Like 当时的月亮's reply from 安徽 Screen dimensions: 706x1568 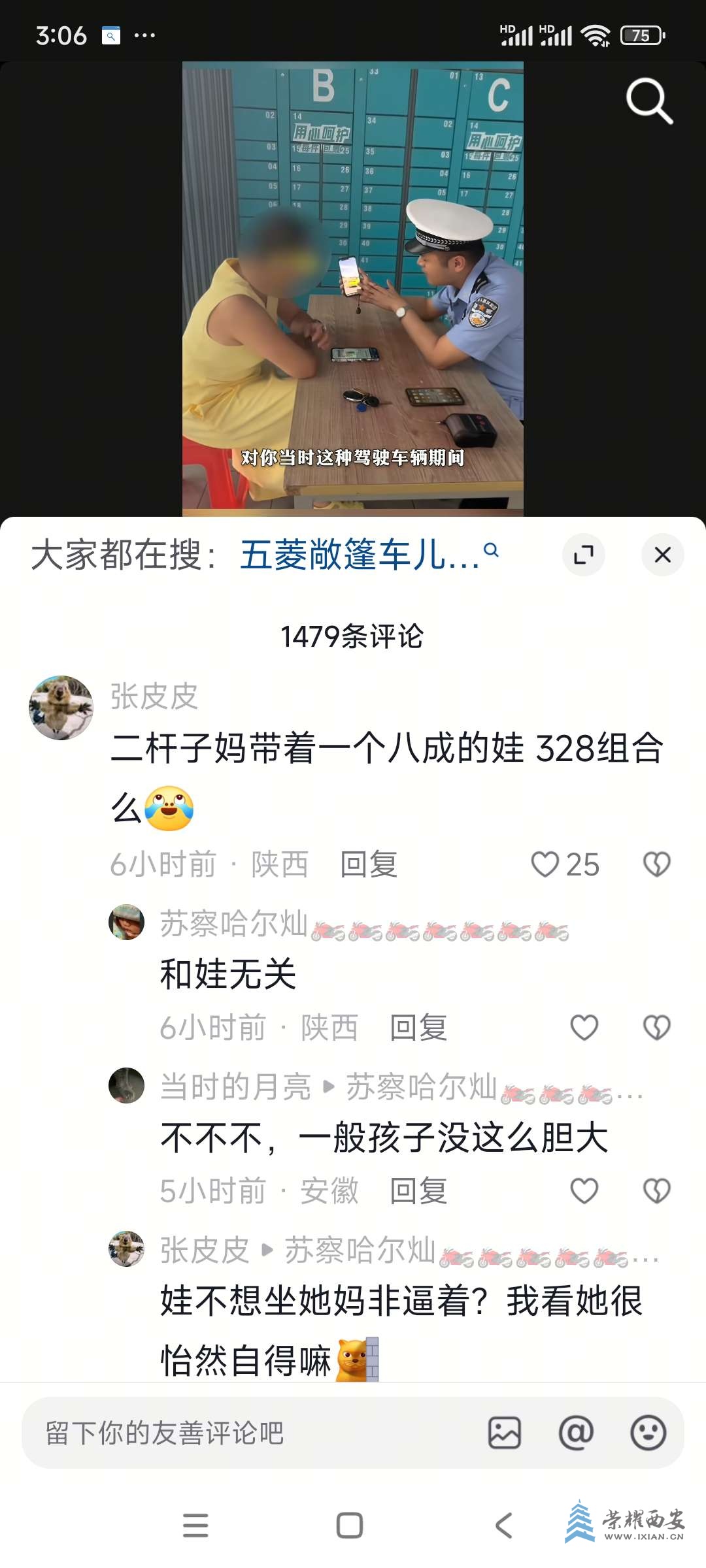[x=584, y=1191]
